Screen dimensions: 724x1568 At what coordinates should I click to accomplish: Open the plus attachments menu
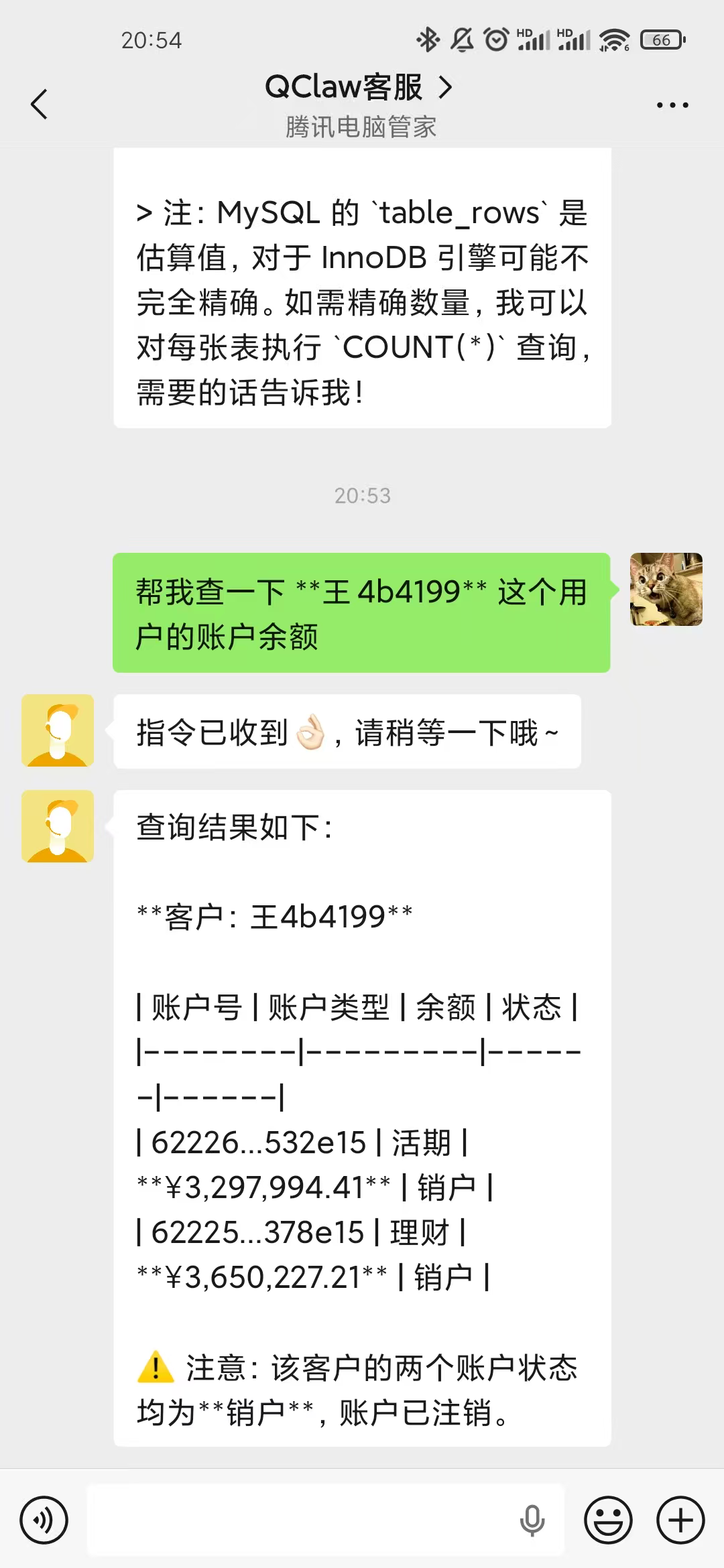(680, 1520)
